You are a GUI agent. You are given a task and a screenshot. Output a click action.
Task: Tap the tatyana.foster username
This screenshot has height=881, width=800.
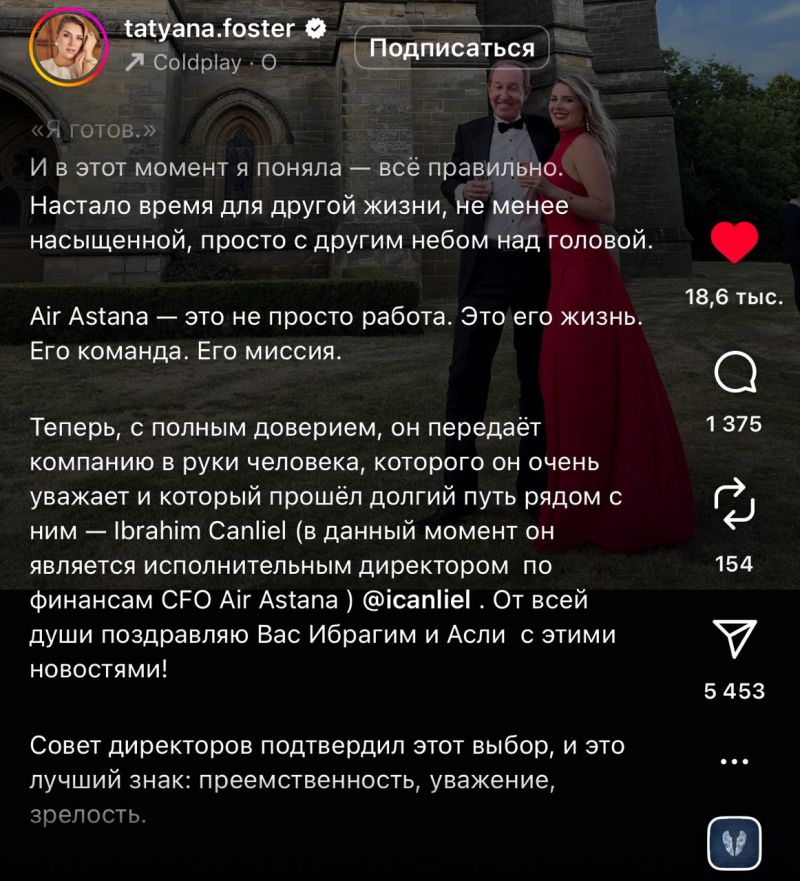coord(209,29)
